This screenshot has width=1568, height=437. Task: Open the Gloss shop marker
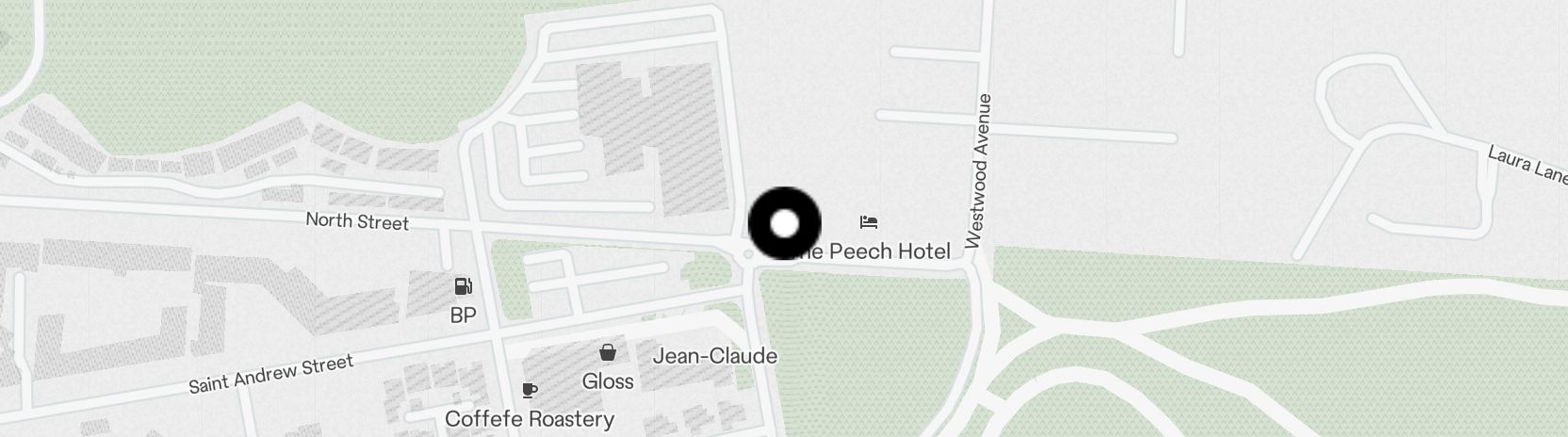[608, 353]
